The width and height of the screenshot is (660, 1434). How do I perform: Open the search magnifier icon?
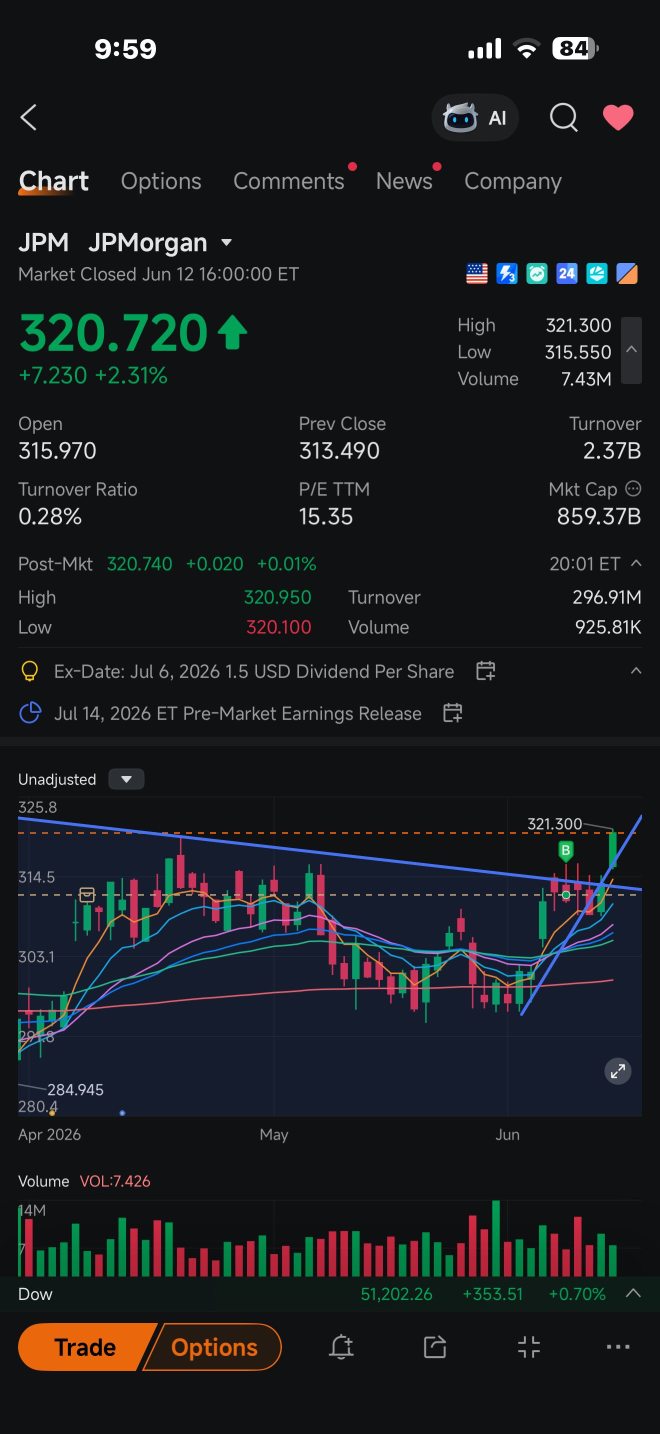click(564, 118)
